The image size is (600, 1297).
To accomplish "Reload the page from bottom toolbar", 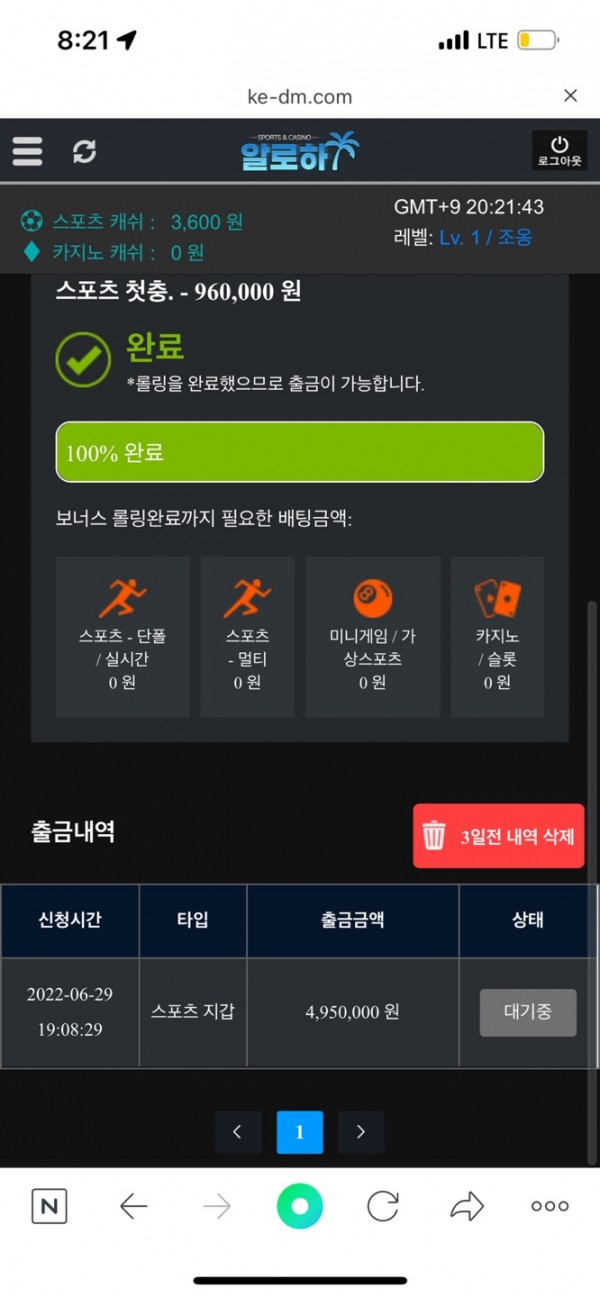I will (x=383, y=1207).
